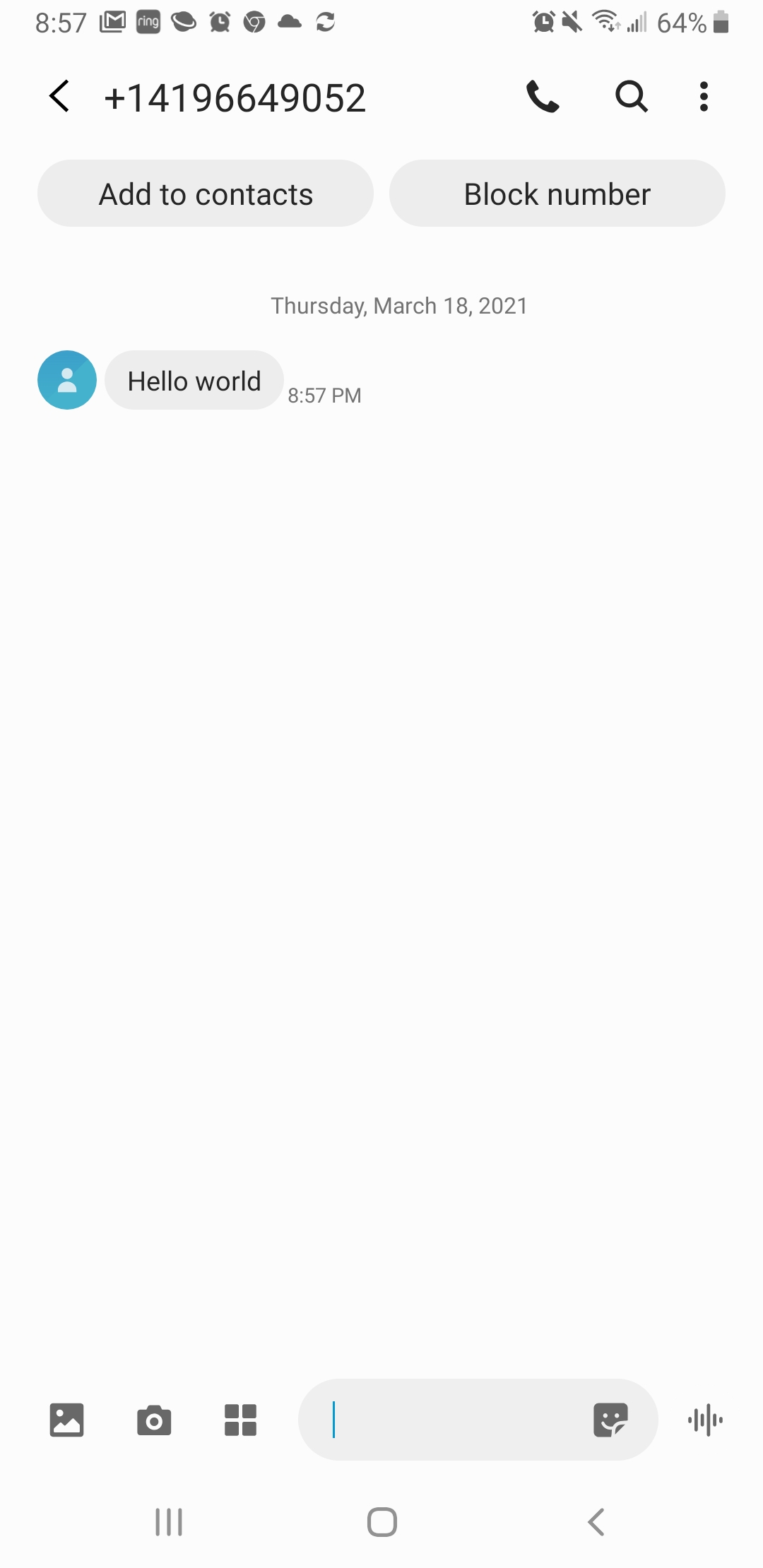Record a voice message

705,1420
